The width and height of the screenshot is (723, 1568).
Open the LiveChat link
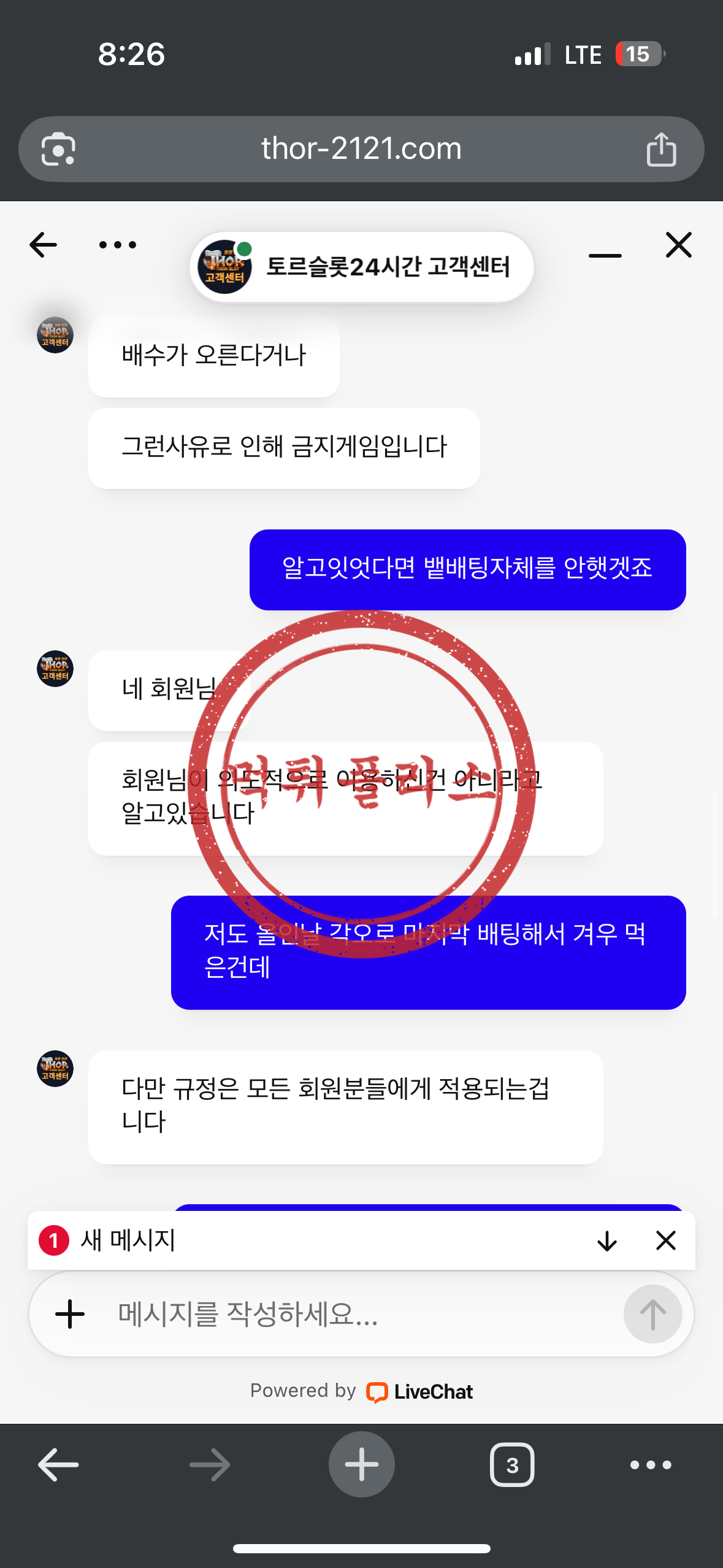point(420,1392)
